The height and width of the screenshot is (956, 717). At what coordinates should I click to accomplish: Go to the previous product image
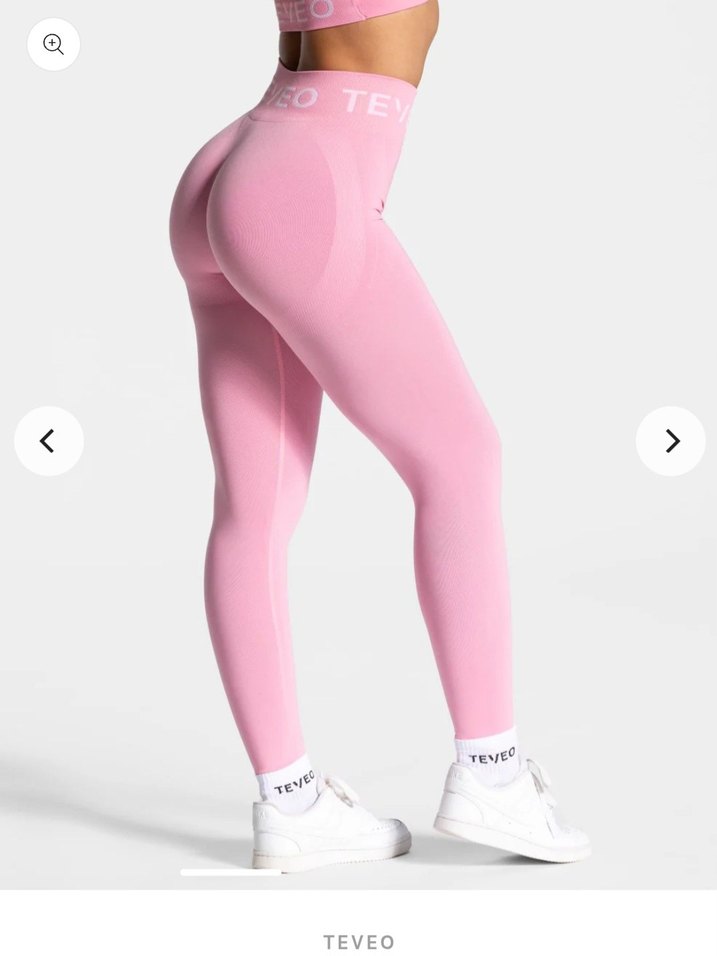(x=48, y=441)
